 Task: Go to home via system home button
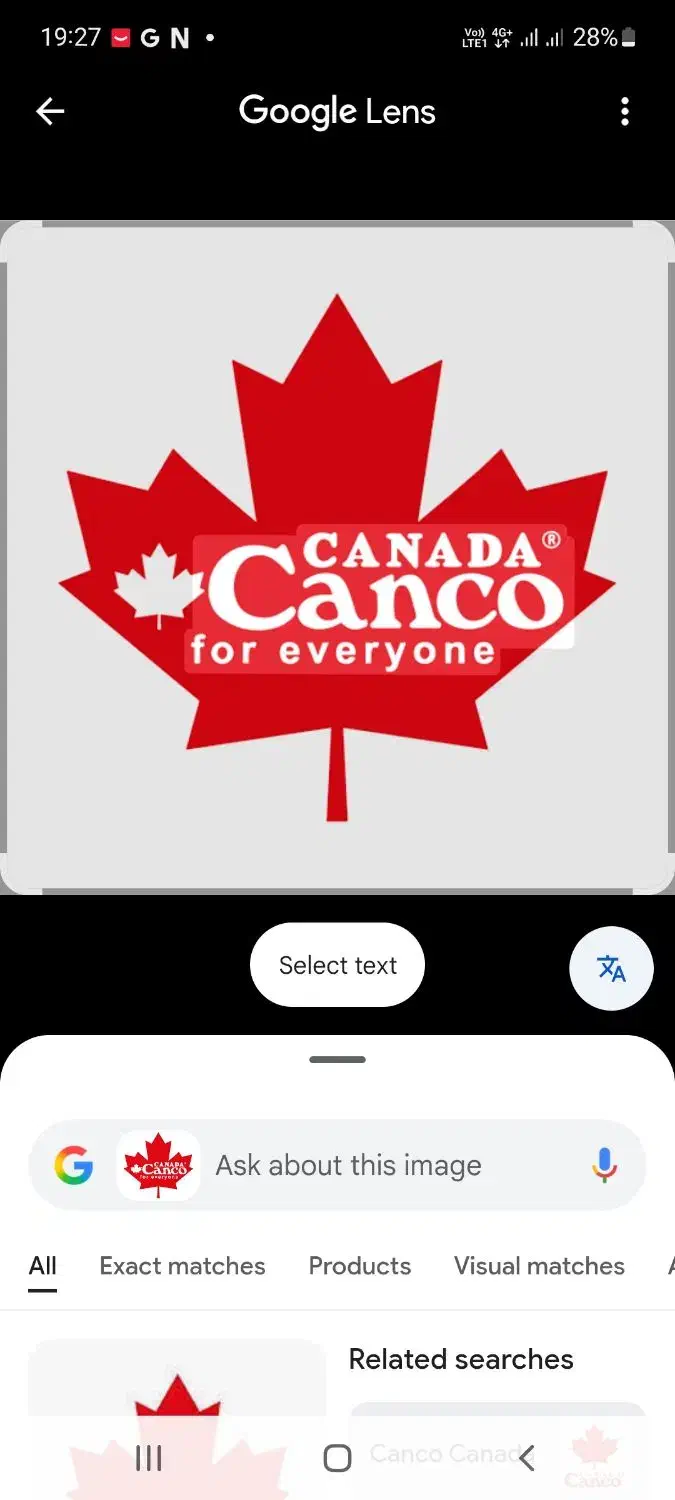pyautogui.click(x=338, y=1458)
